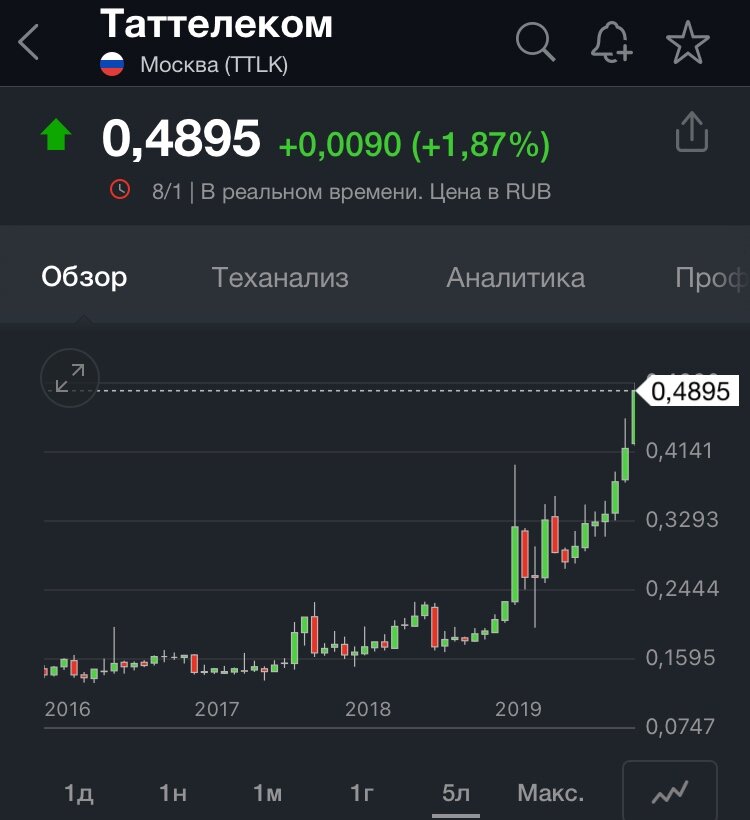Share this quote
Viewport: 750px width, 820px height.
point(691,132)
